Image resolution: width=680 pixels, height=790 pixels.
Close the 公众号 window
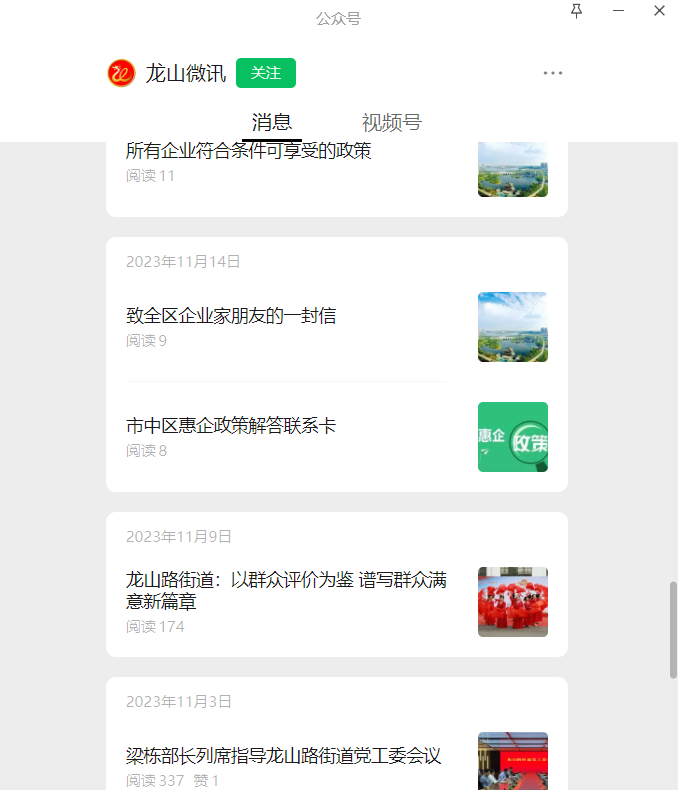click(x=659, y=10)
